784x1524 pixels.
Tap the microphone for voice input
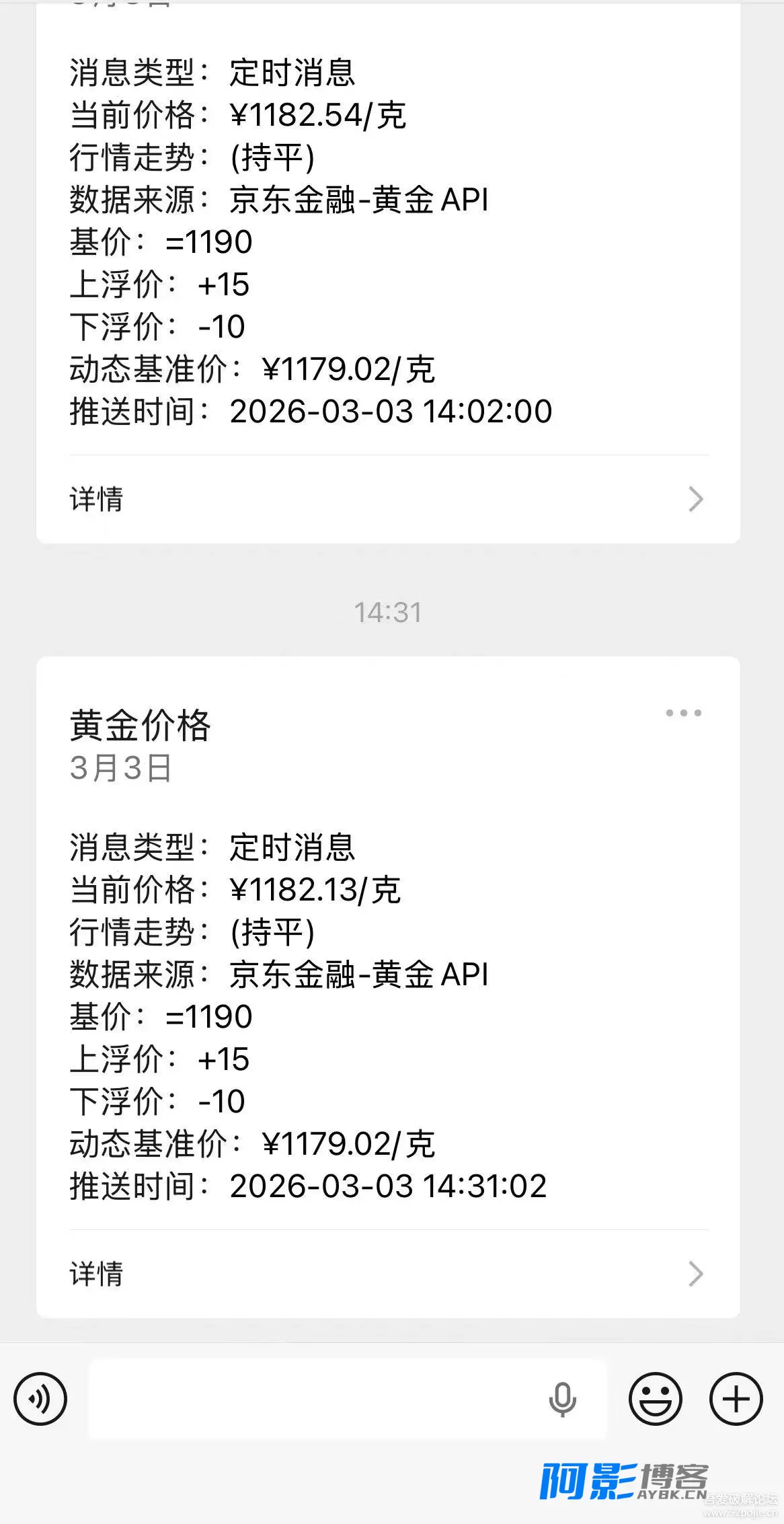point(562,1400)
